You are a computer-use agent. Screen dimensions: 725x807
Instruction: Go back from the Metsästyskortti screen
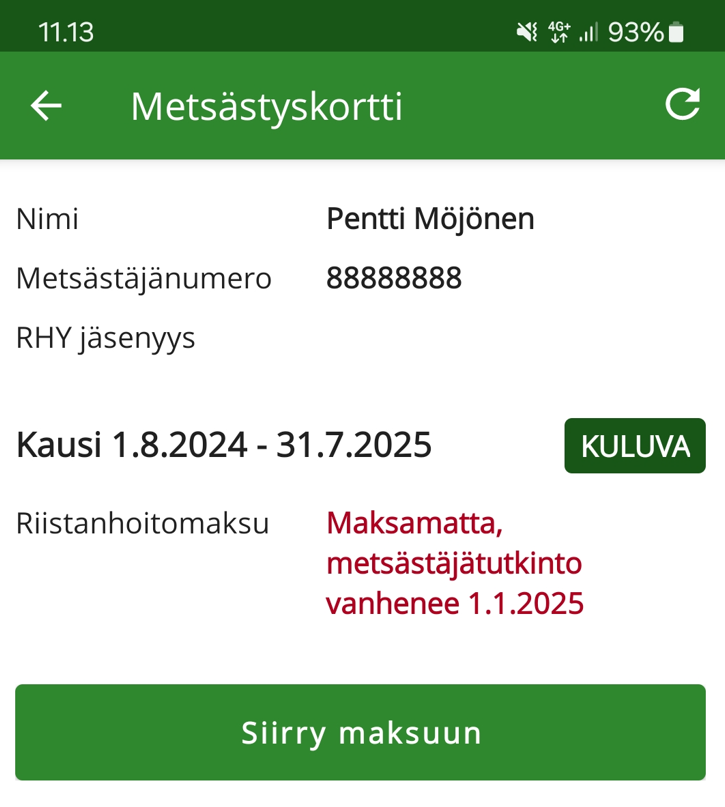[x=46, y=106]
